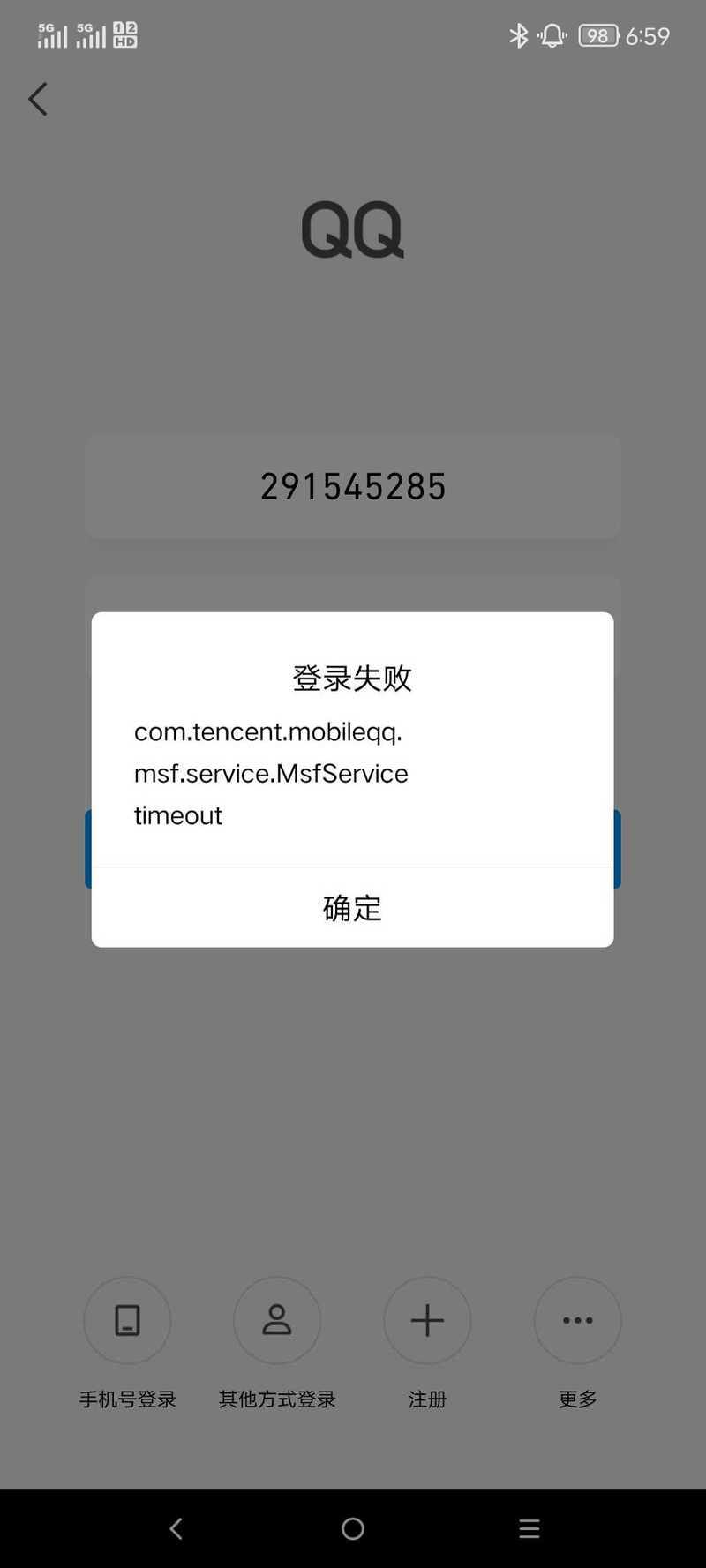Go back using the system navigation bar

point(176,1528)
